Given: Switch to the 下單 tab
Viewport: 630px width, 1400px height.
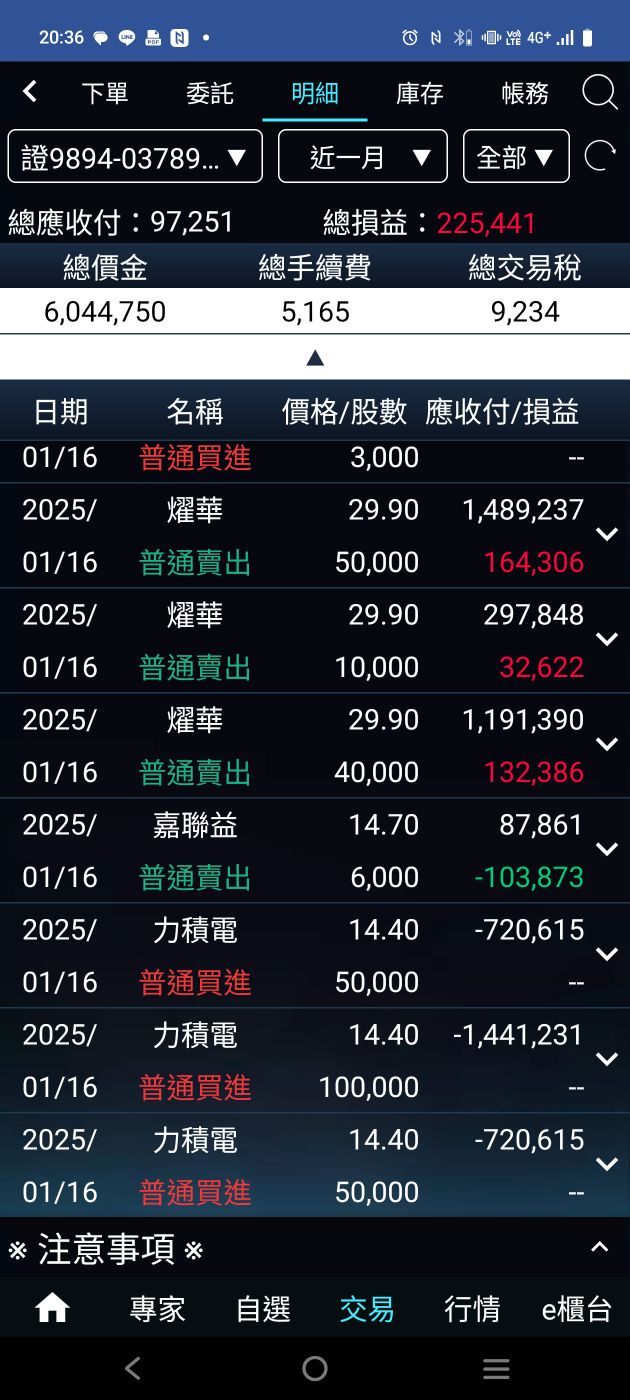Looking at the screenshot, I should (105, 93).
